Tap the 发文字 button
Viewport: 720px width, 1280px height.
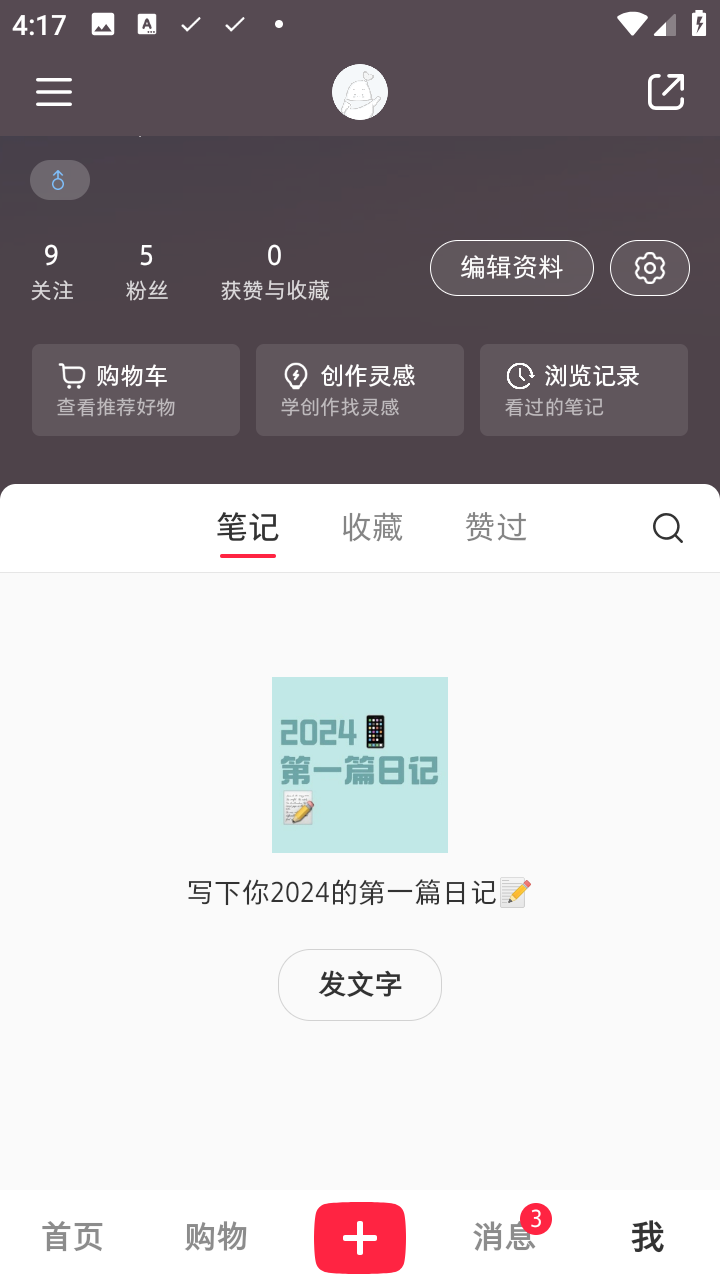point(360,985)
